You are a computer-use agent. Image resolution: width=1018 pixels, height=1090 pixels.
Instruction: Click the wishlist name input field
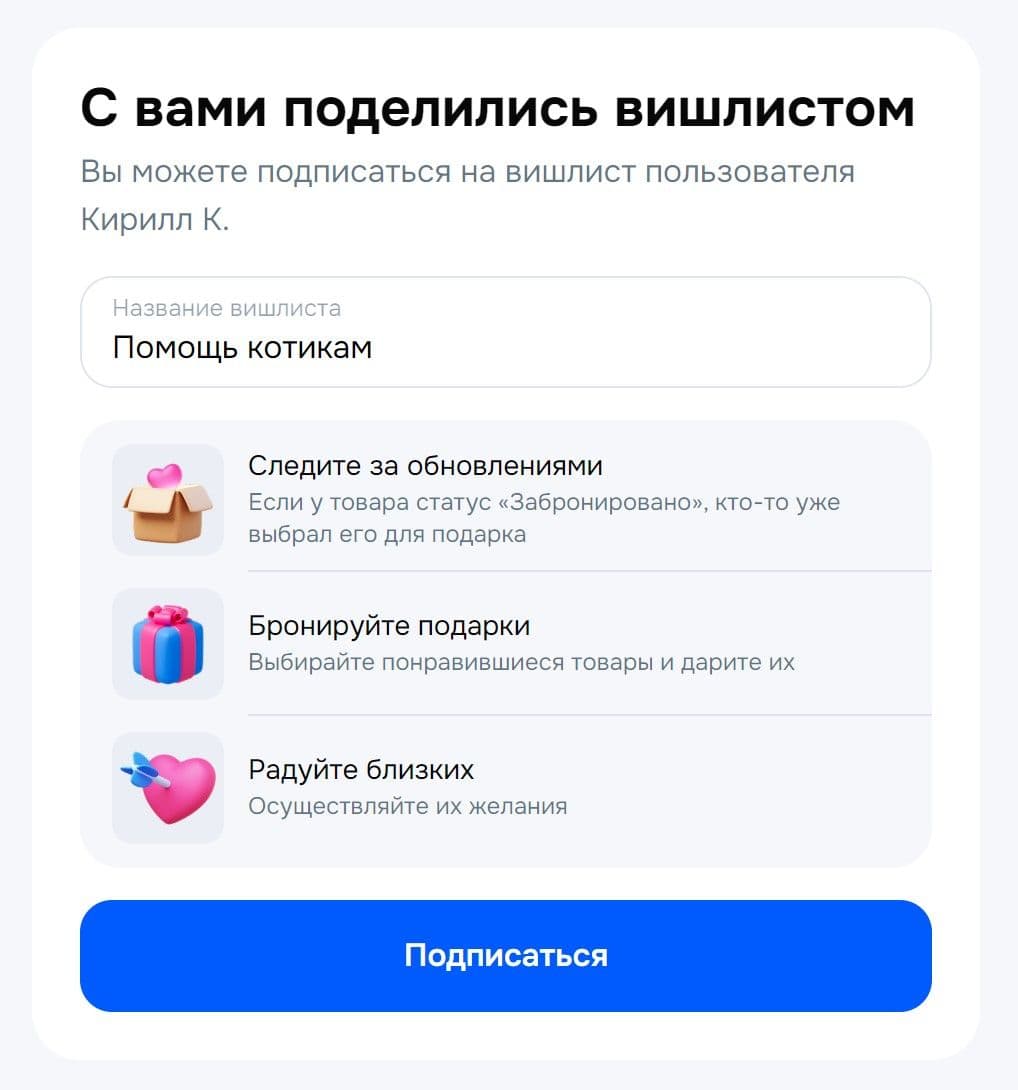point(507,332)
